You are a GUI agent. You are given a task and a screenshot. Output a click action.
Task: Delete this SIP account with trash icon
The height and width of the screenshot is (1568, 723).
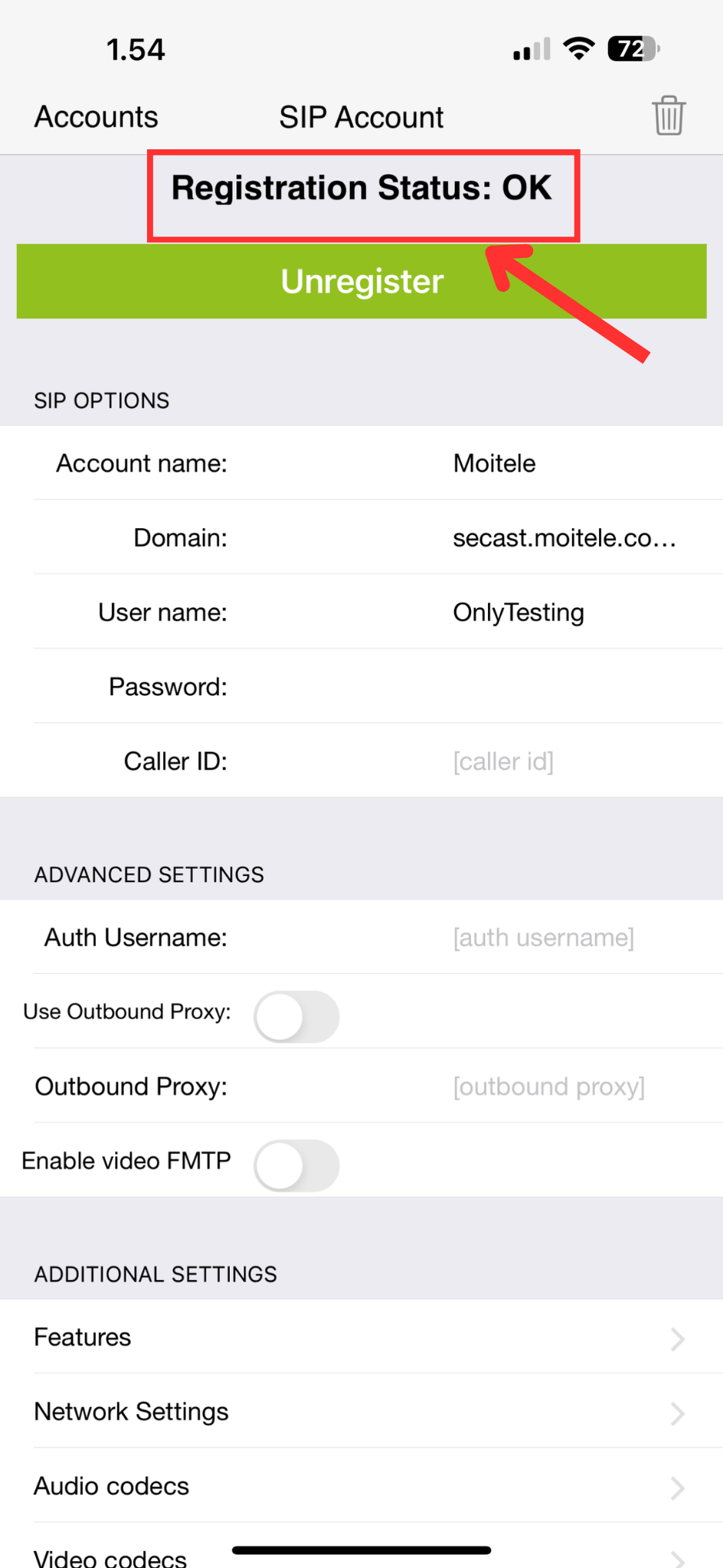click(x=669, y=116)
